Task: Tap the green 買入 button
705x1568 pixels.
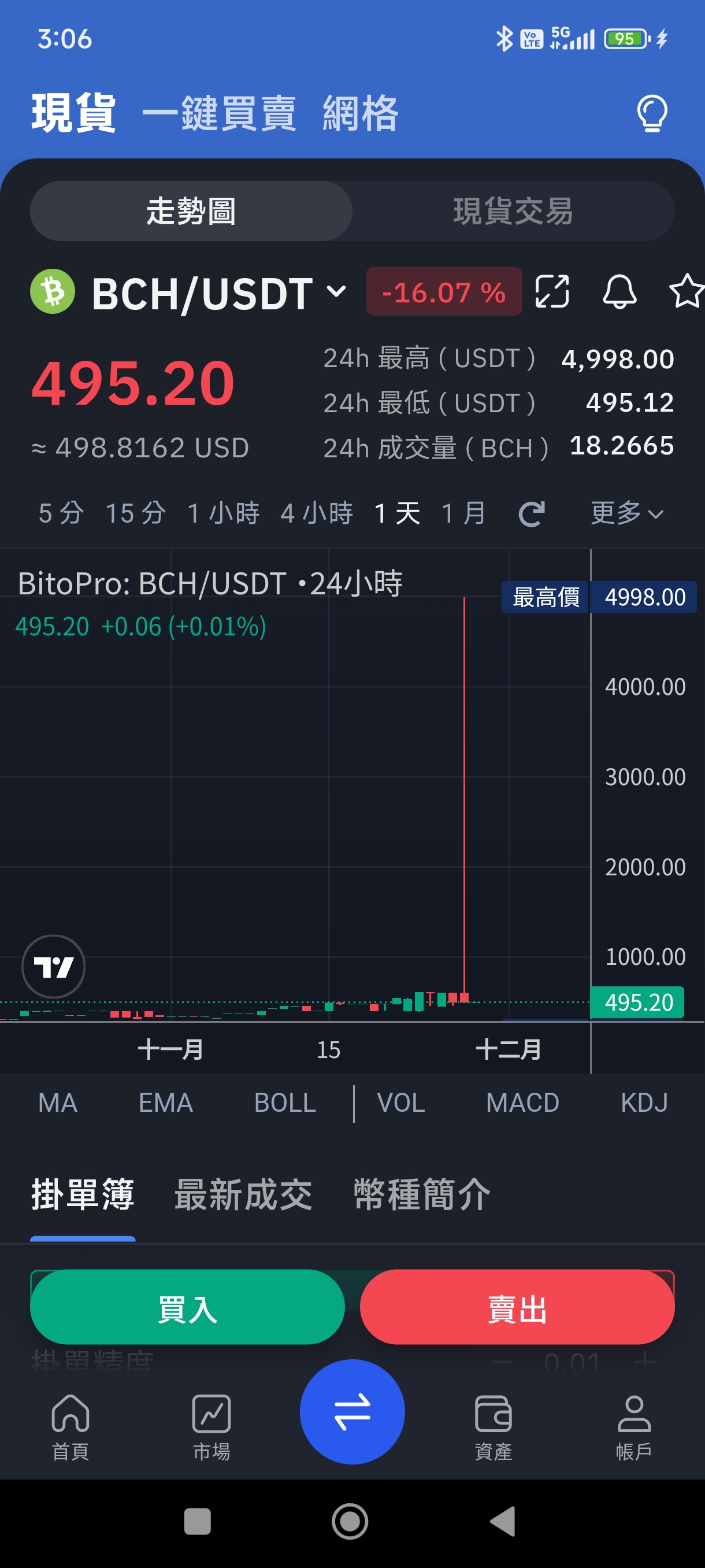Action: (187, 1307)
